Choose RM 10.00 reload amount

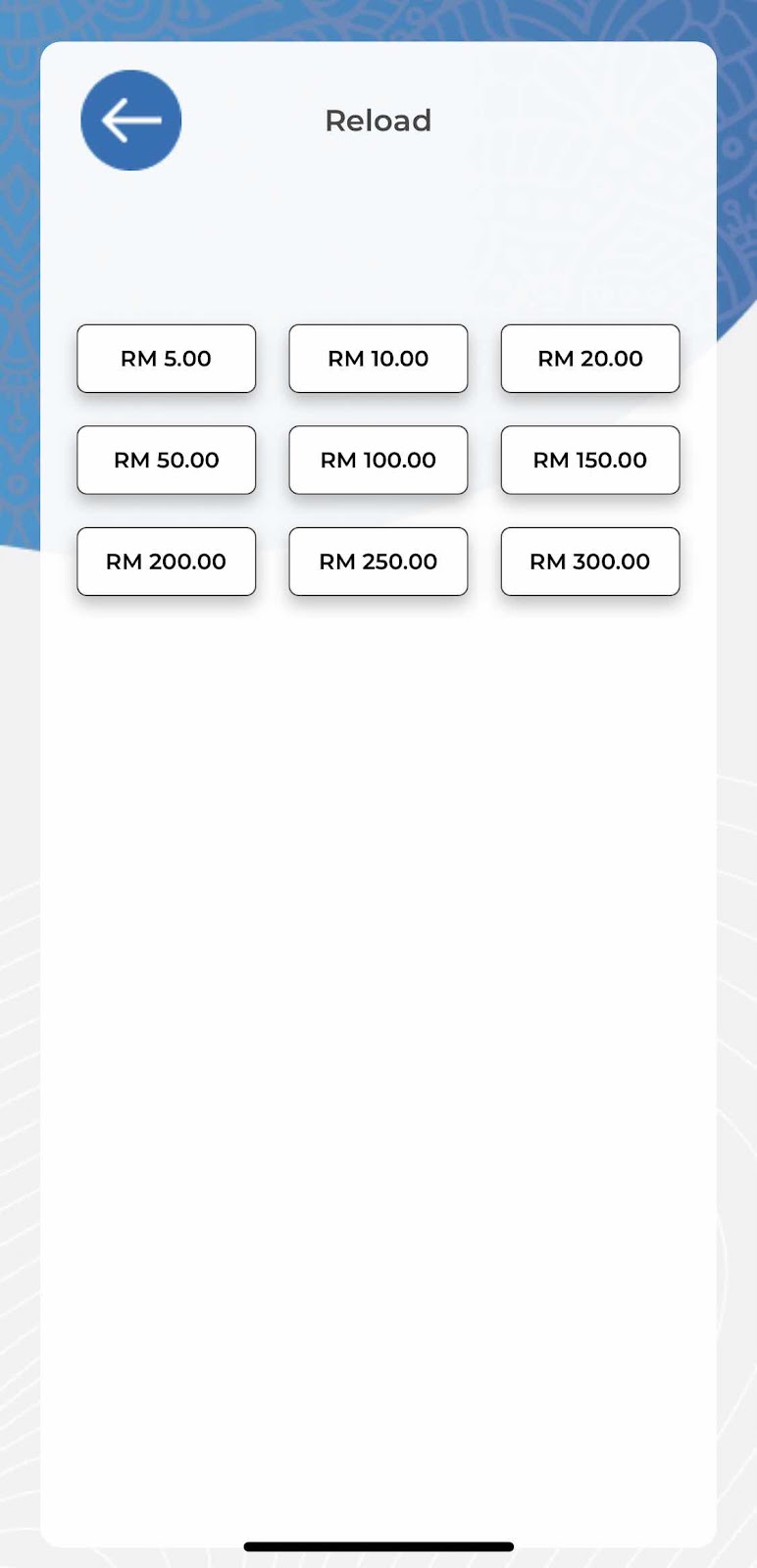coord(378,359)
